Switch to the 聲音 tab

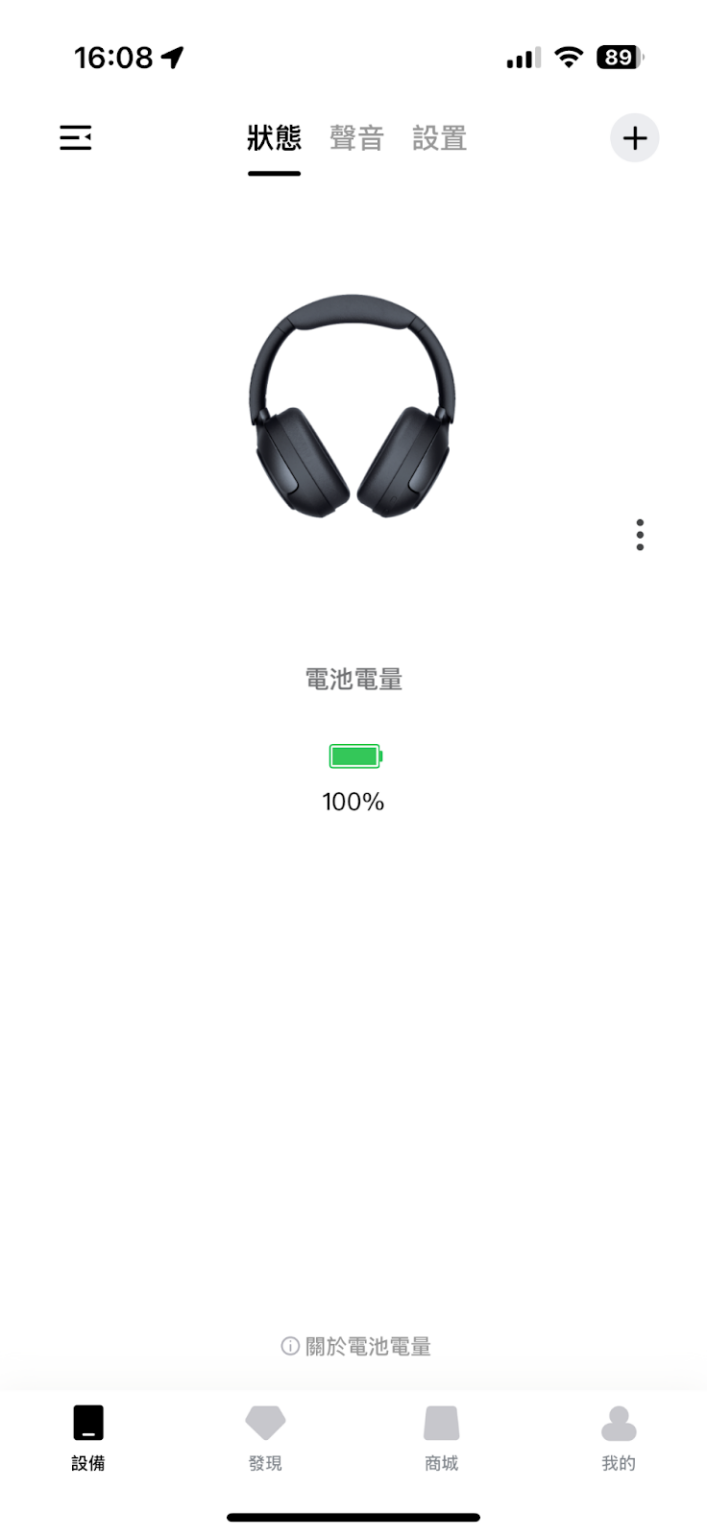click(x=357, y=138)
